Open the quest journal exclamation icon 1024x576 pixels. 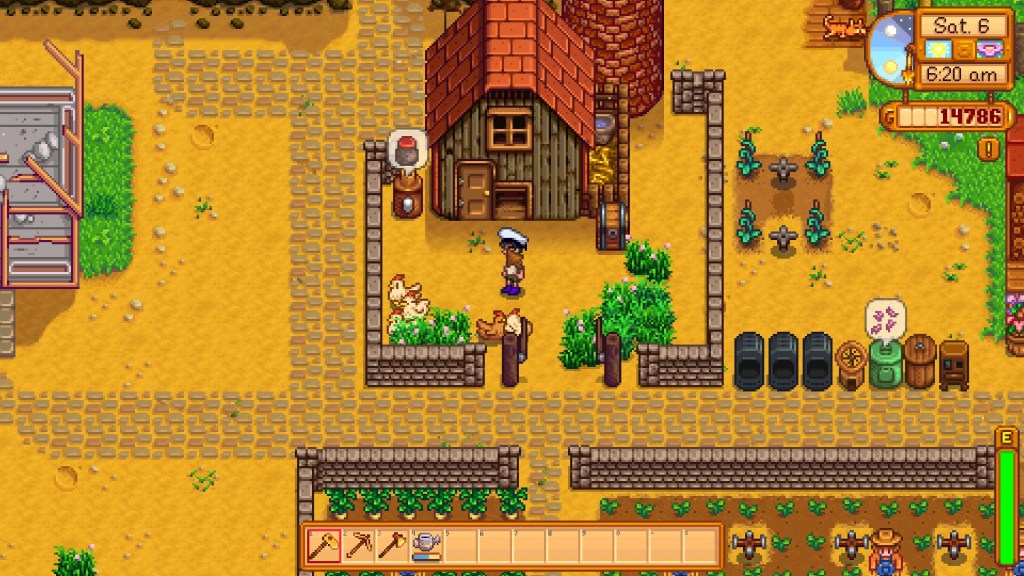point(990,148)
